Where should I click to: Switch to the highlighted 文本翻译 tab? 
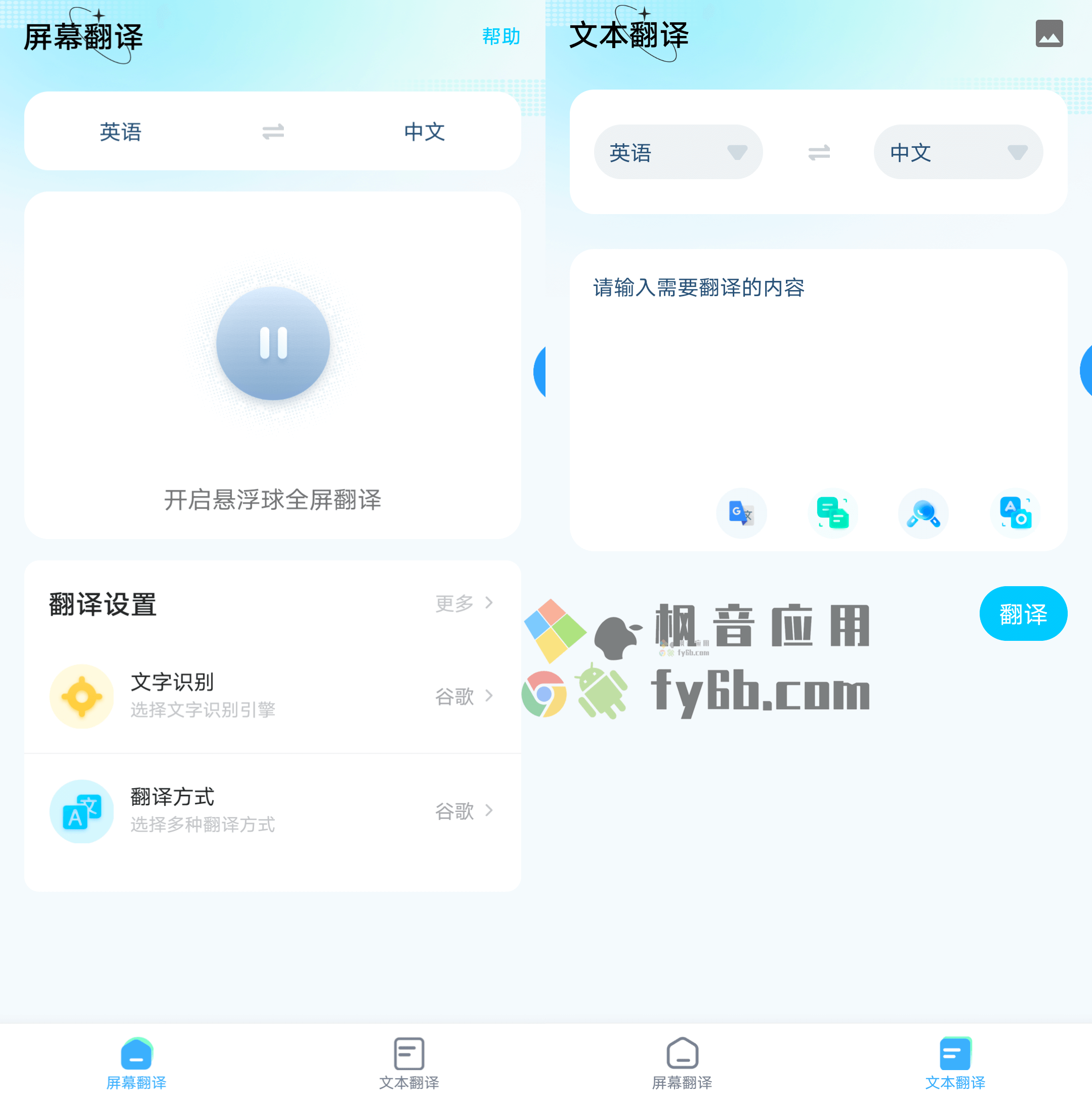[955, 1063]
